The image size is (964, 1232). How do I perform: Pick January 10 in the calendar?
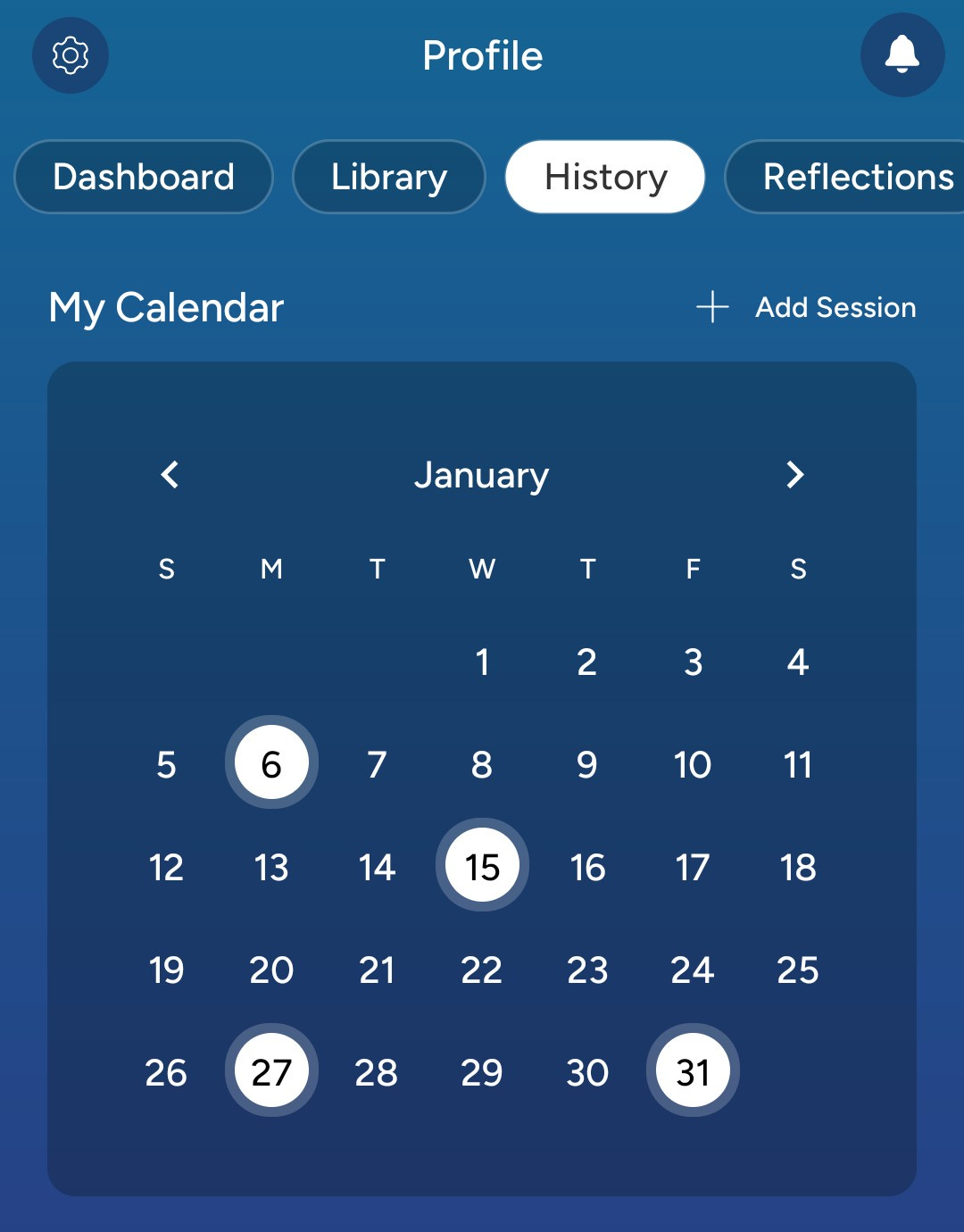pos(693,764)
